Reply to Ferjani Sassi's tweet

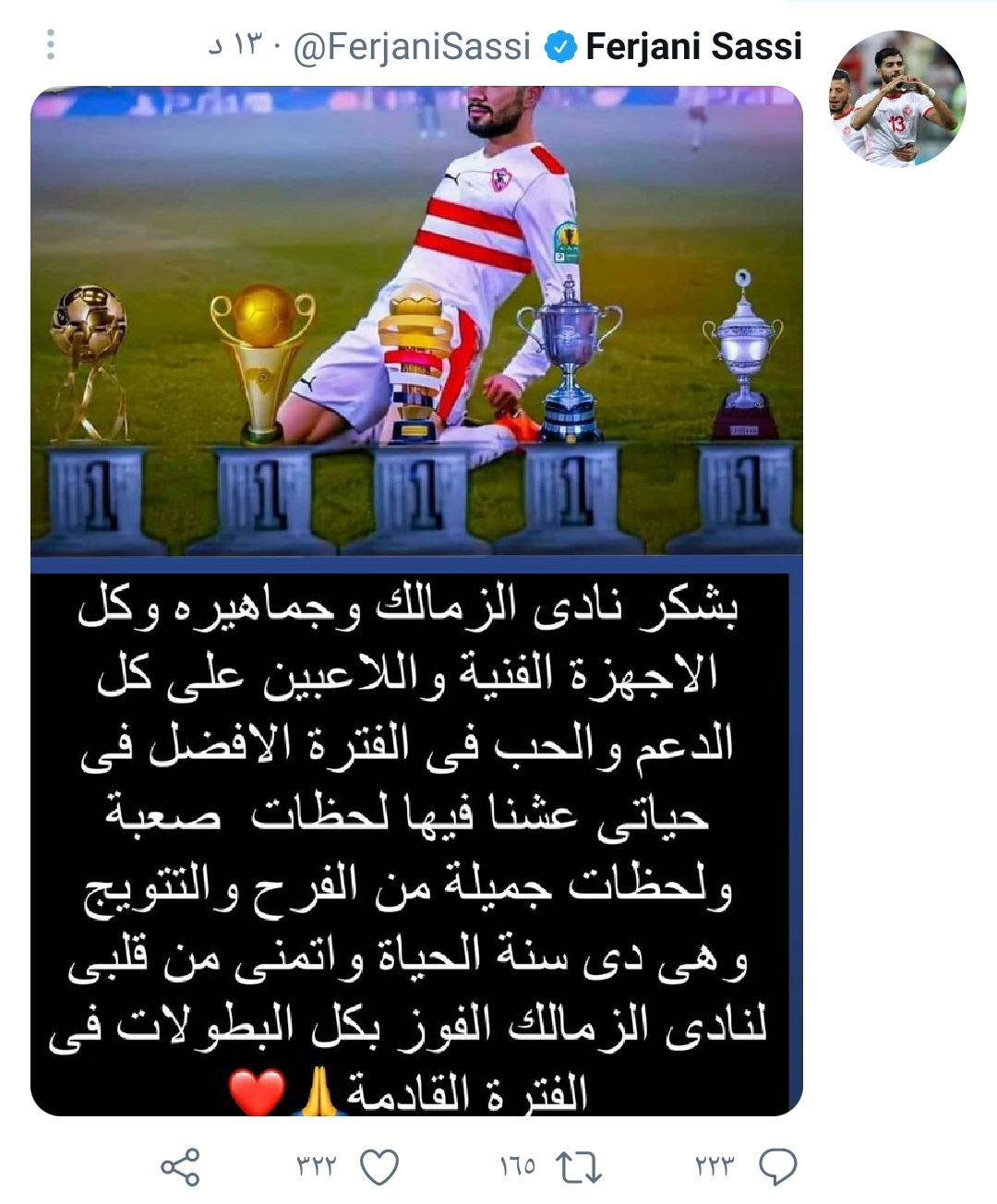(x=777, y=1167)
